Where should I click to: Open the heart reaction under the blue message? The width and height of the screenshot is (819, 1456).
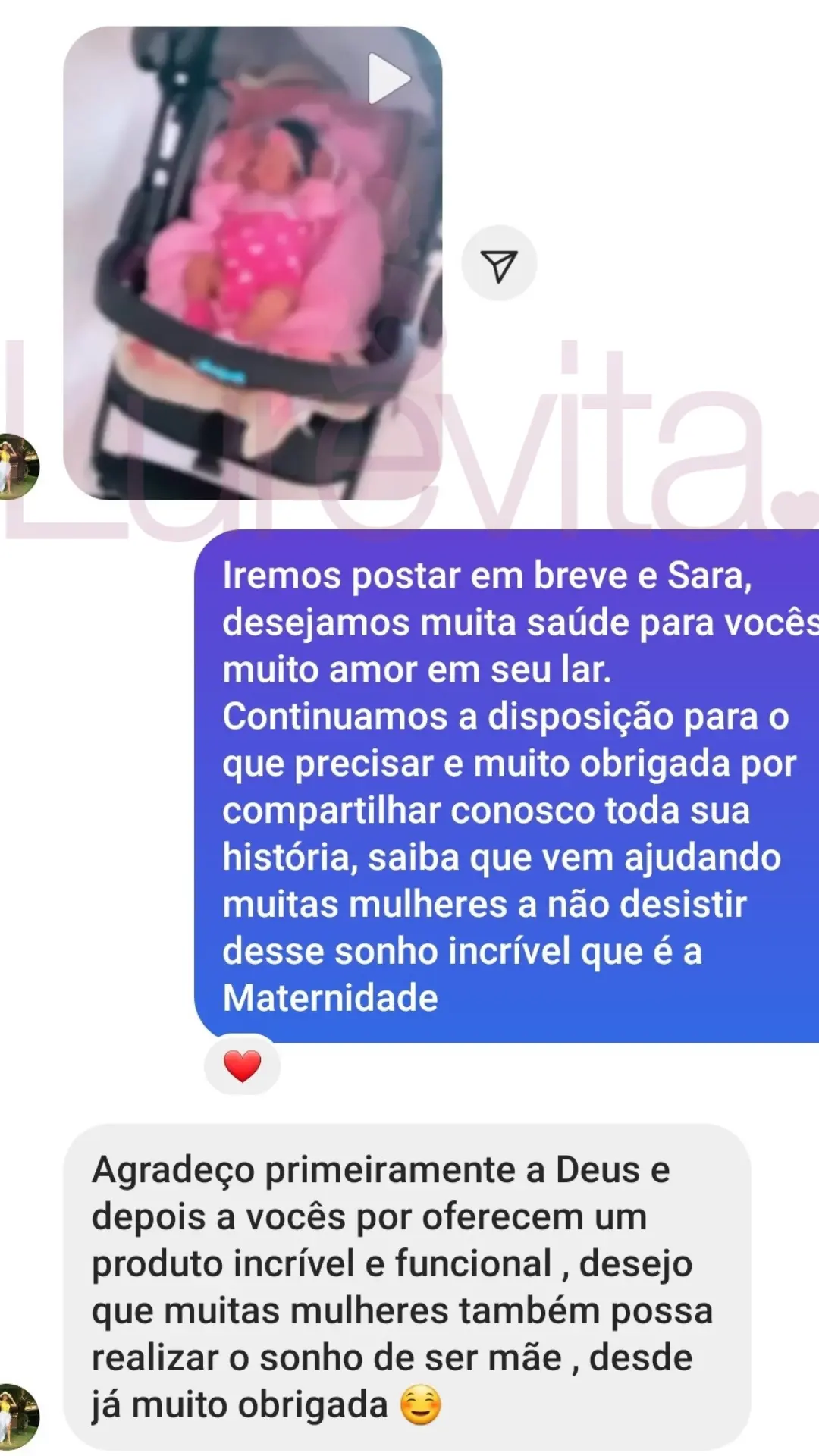243,1065
